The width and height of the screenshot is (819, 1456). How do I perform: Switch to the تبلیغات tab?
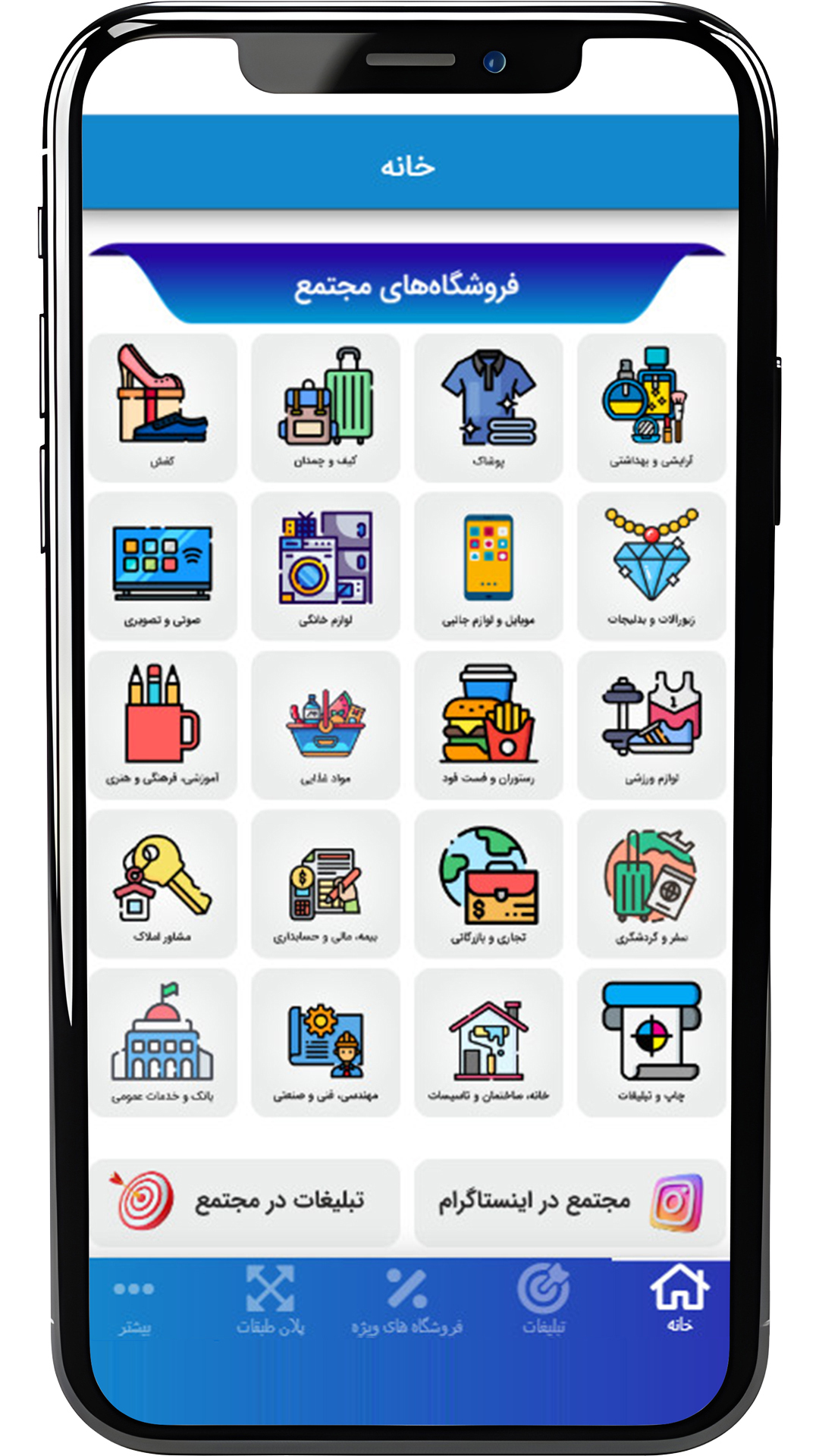543,1300
